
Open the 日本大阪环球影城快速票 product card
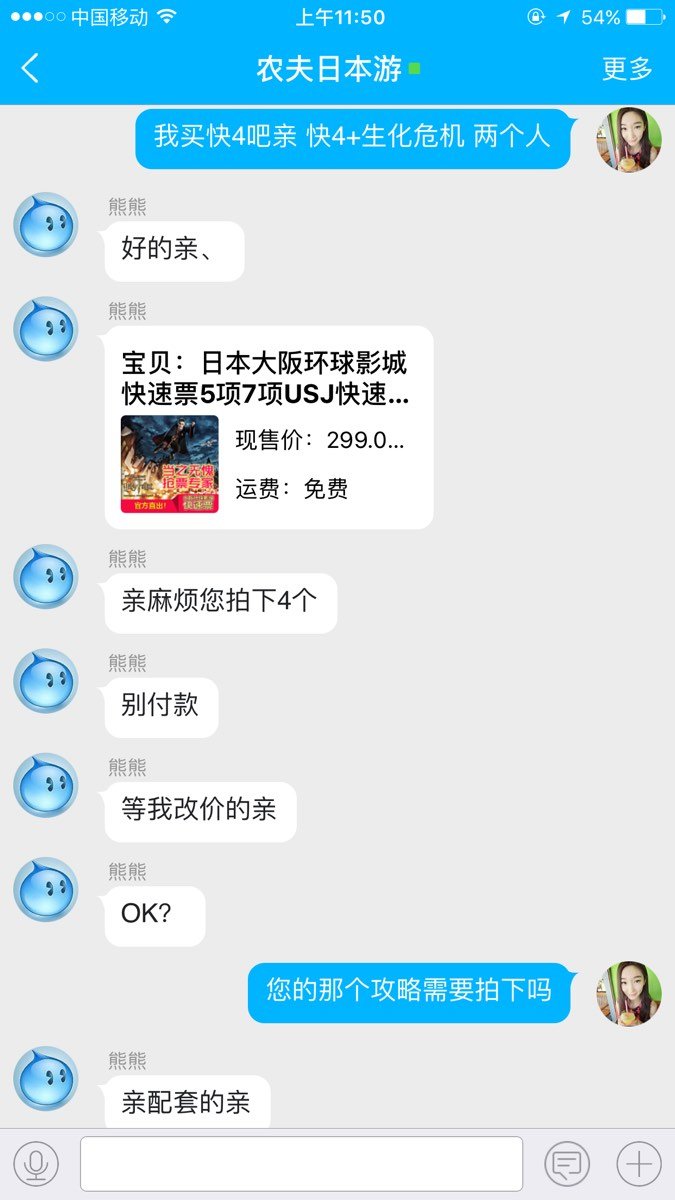click(268, 427)
